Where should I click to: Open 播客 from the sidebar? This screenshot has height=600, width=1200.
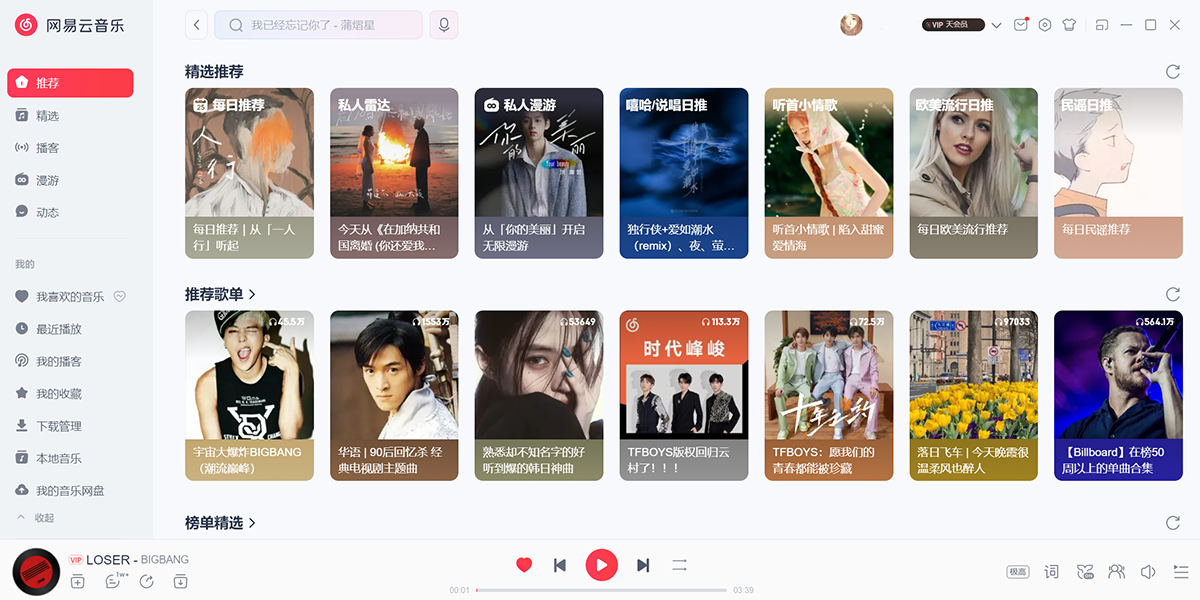(47, 148)
